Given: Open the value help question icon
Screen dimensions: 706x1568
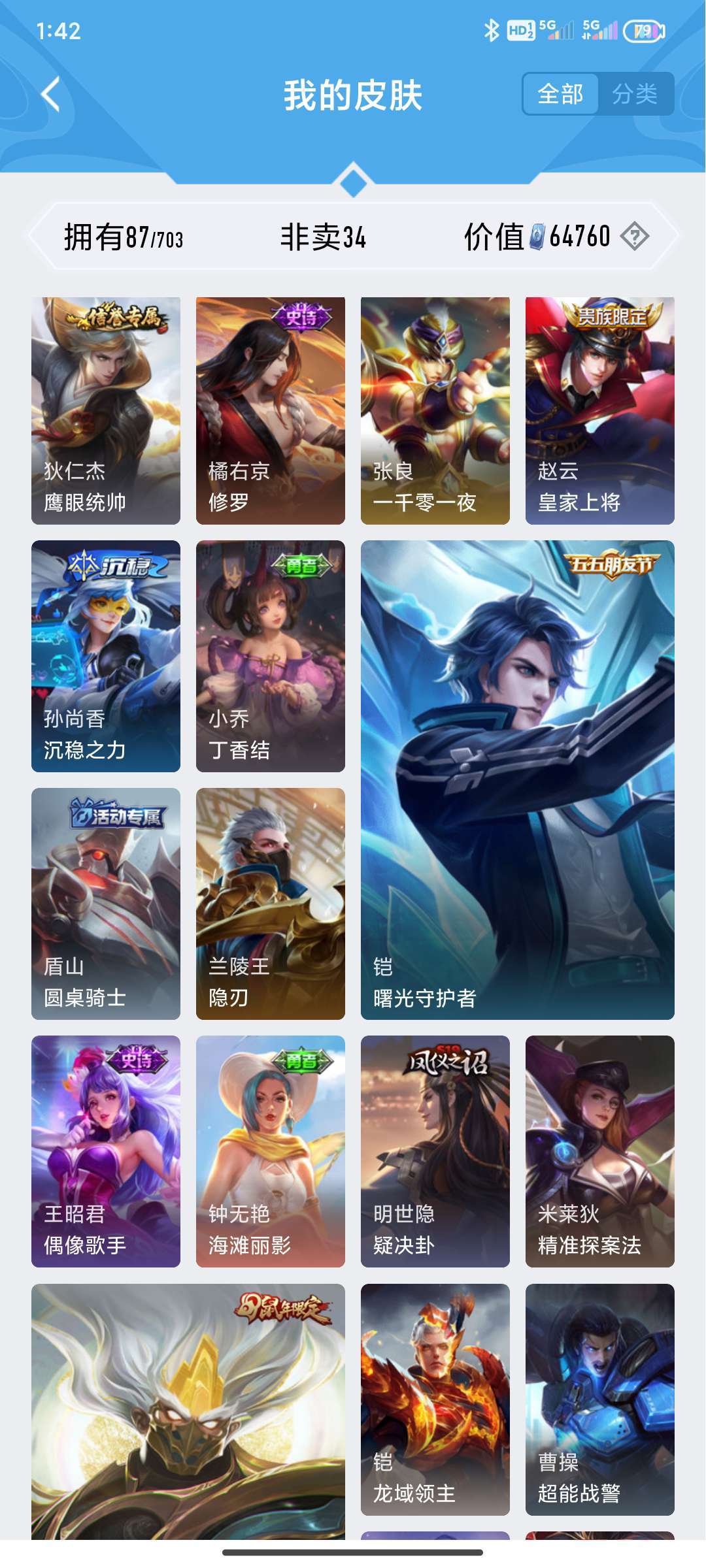Looking at the screenshot, I should (x=634, y=237).
